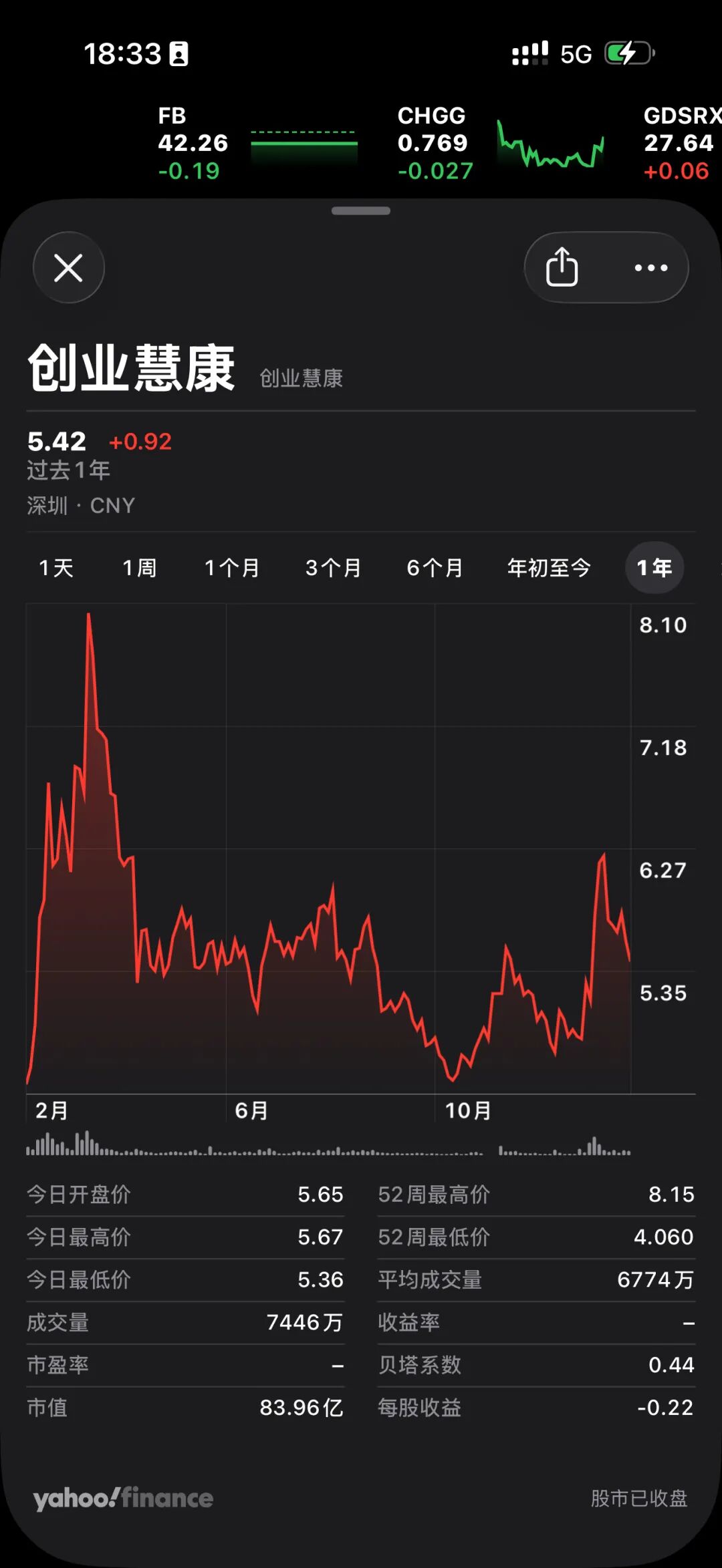Show the 1个月 price chart
The image size is (722, 1568).
pyautogui.click(x=232, y=568)
